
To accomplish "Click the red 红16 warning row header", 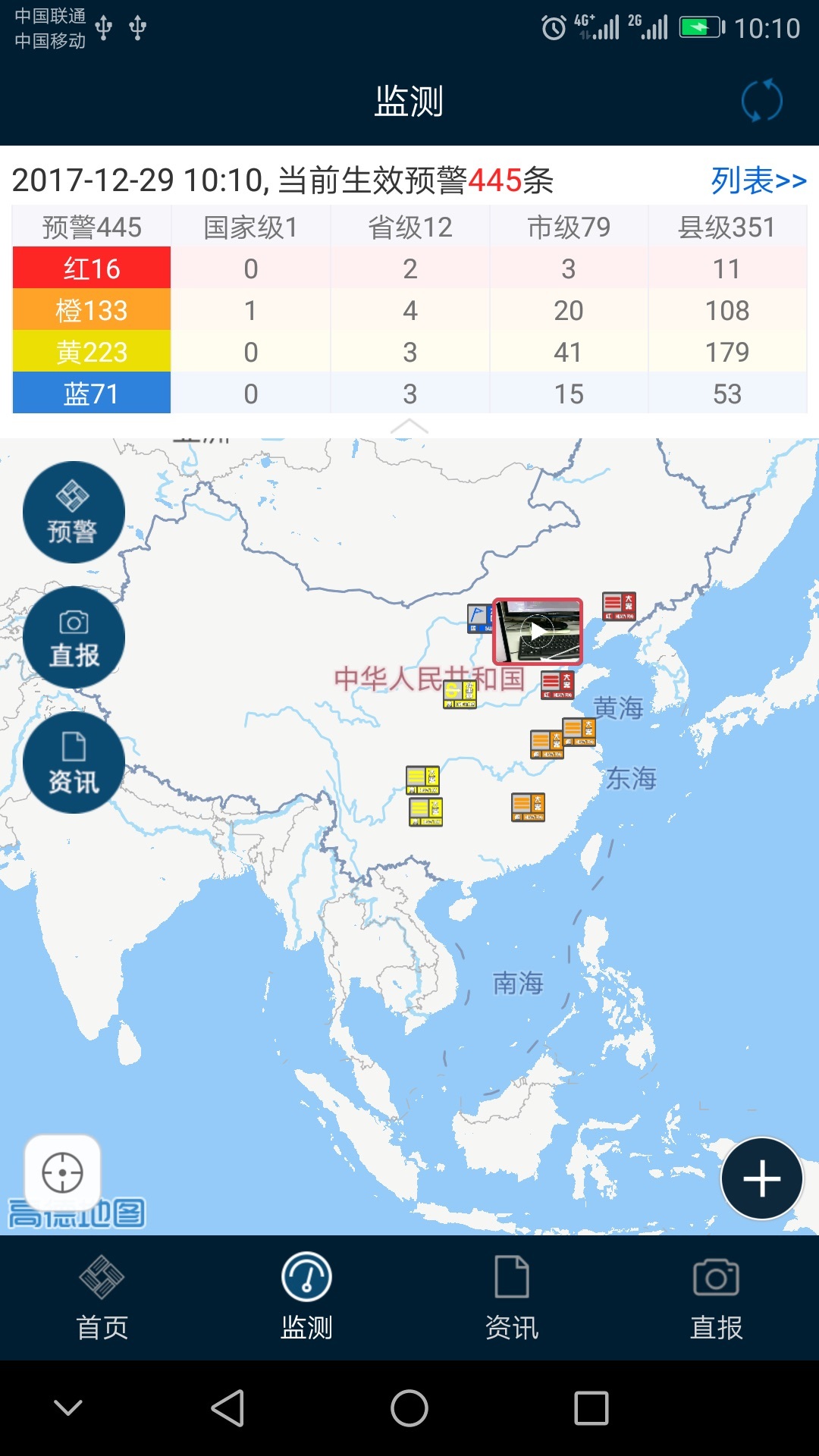I will click(91, 268).
